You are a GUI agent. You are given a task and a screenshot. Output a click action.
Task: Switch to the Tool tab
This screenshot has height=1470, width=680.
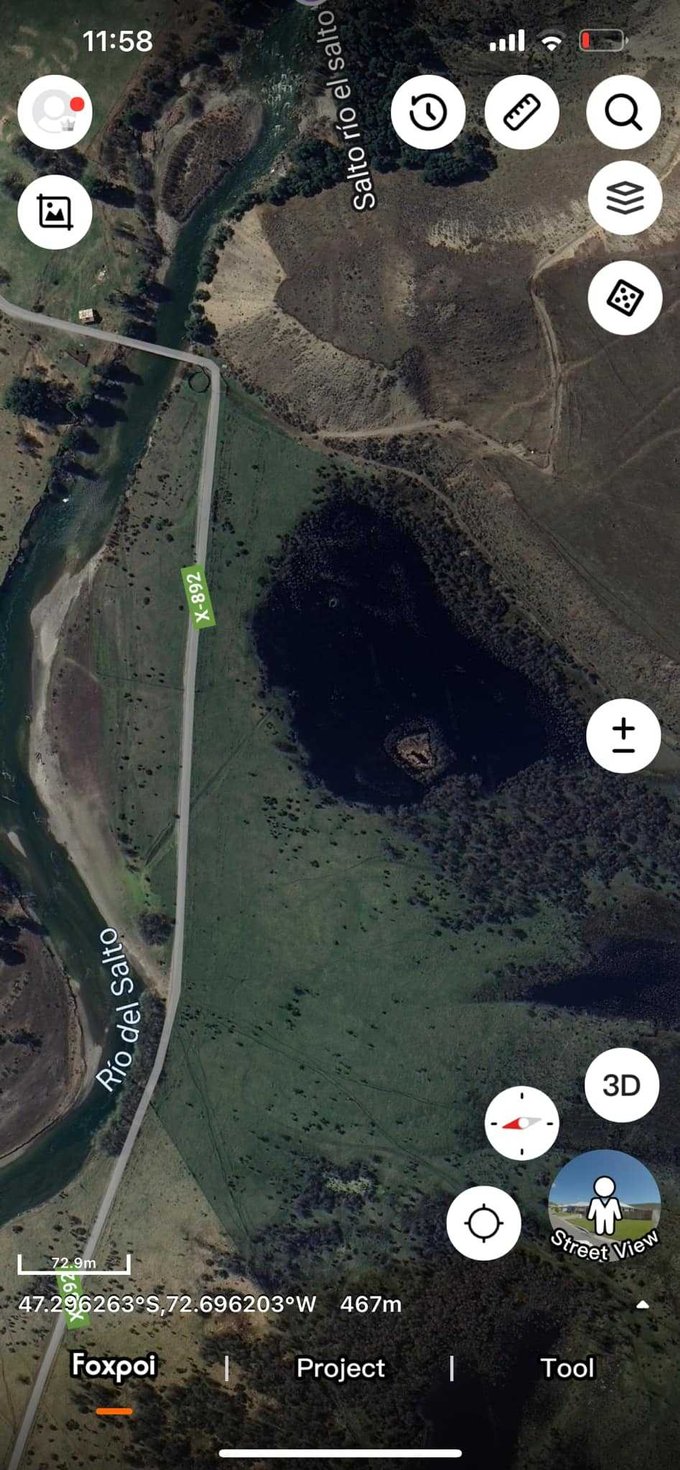click(x=567, y=1368)
